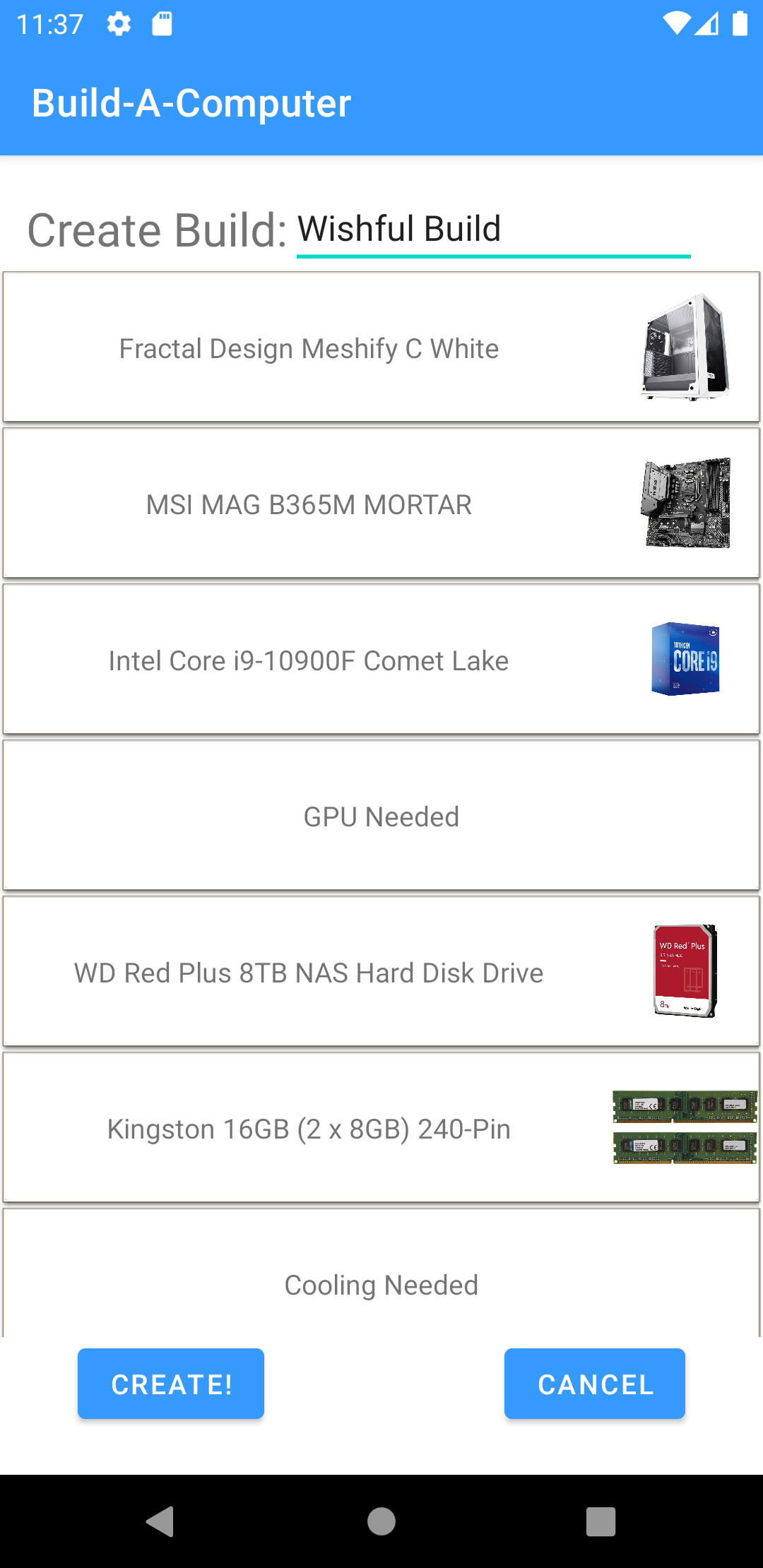Open the WD Red Plus 8TB drive row

[381, 972]
